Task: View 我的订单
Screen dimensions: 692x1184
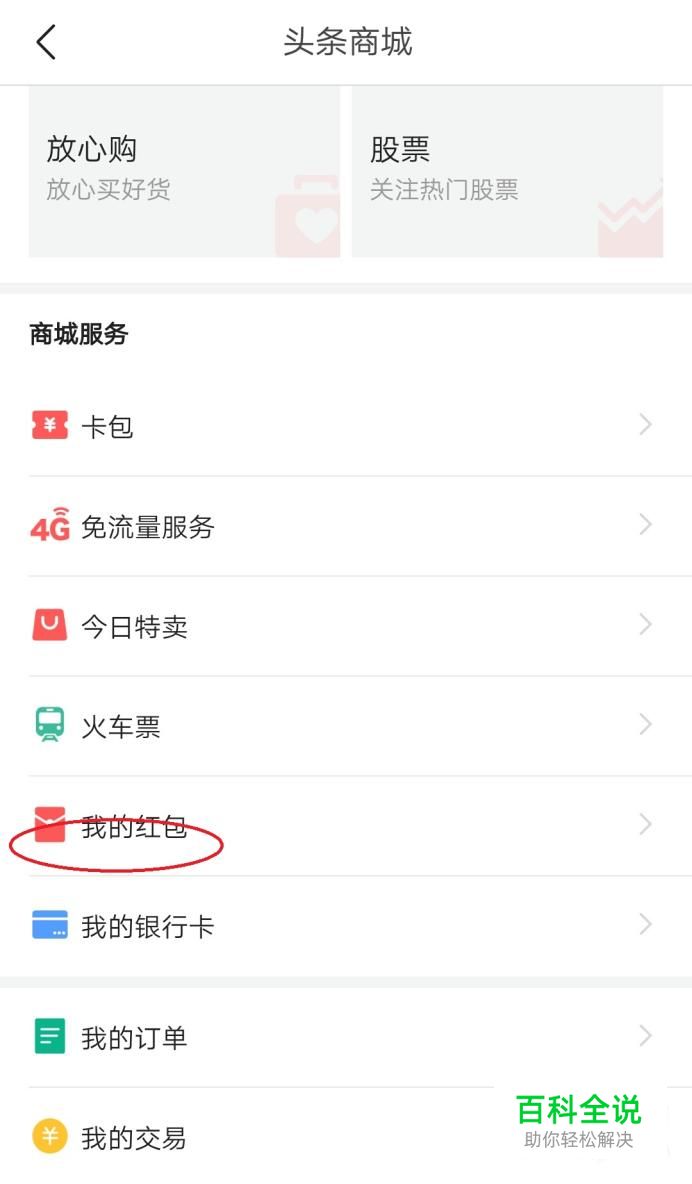Action: pos(346,1038)
